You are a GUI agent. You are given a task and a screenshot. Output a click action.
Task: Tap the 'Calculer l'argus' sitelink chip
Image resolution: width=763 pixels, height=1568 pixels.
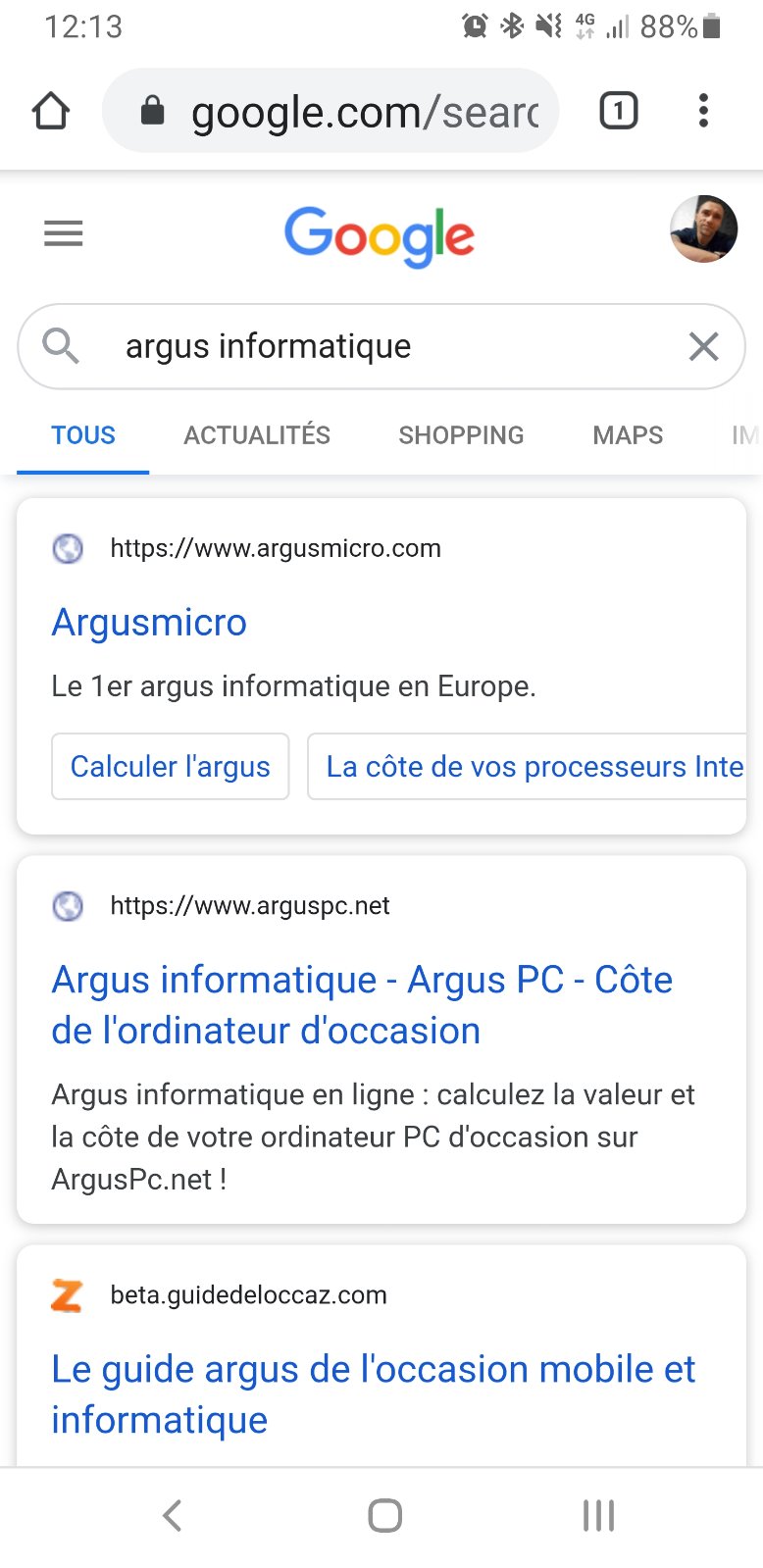[171, 766]
